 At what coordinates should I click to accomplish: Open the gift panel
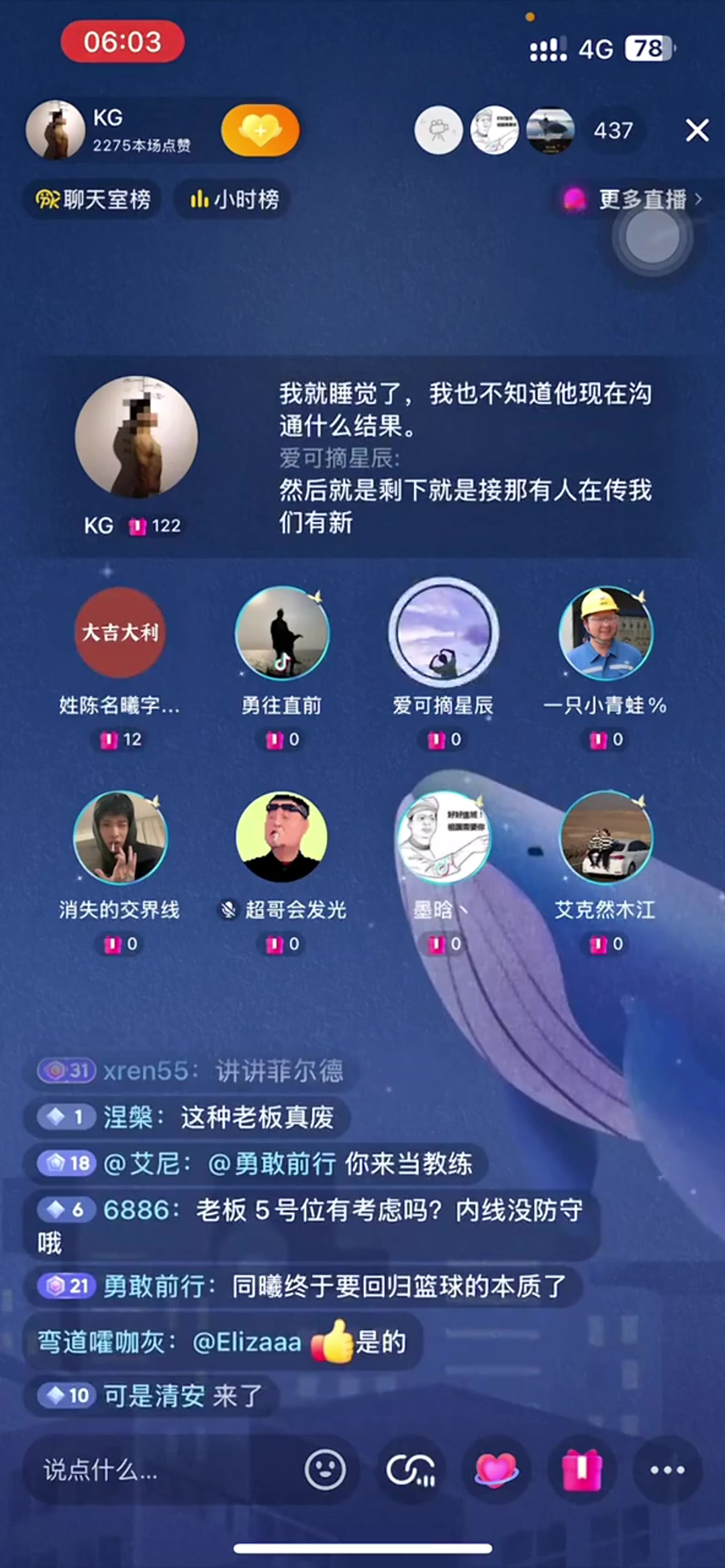(x=581, y=1471)
